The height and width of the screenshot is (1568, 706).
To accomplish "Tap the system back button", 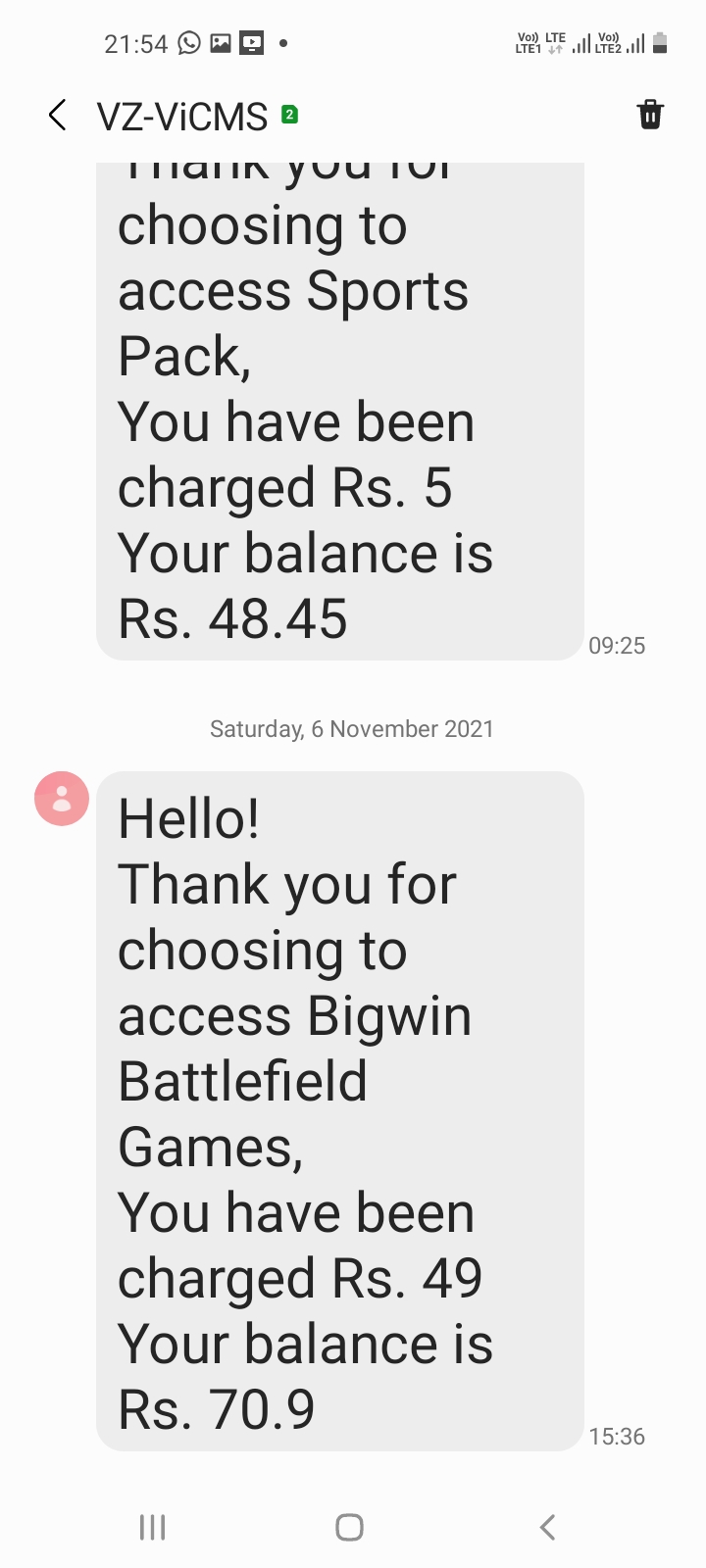I will click(548, 1526).
